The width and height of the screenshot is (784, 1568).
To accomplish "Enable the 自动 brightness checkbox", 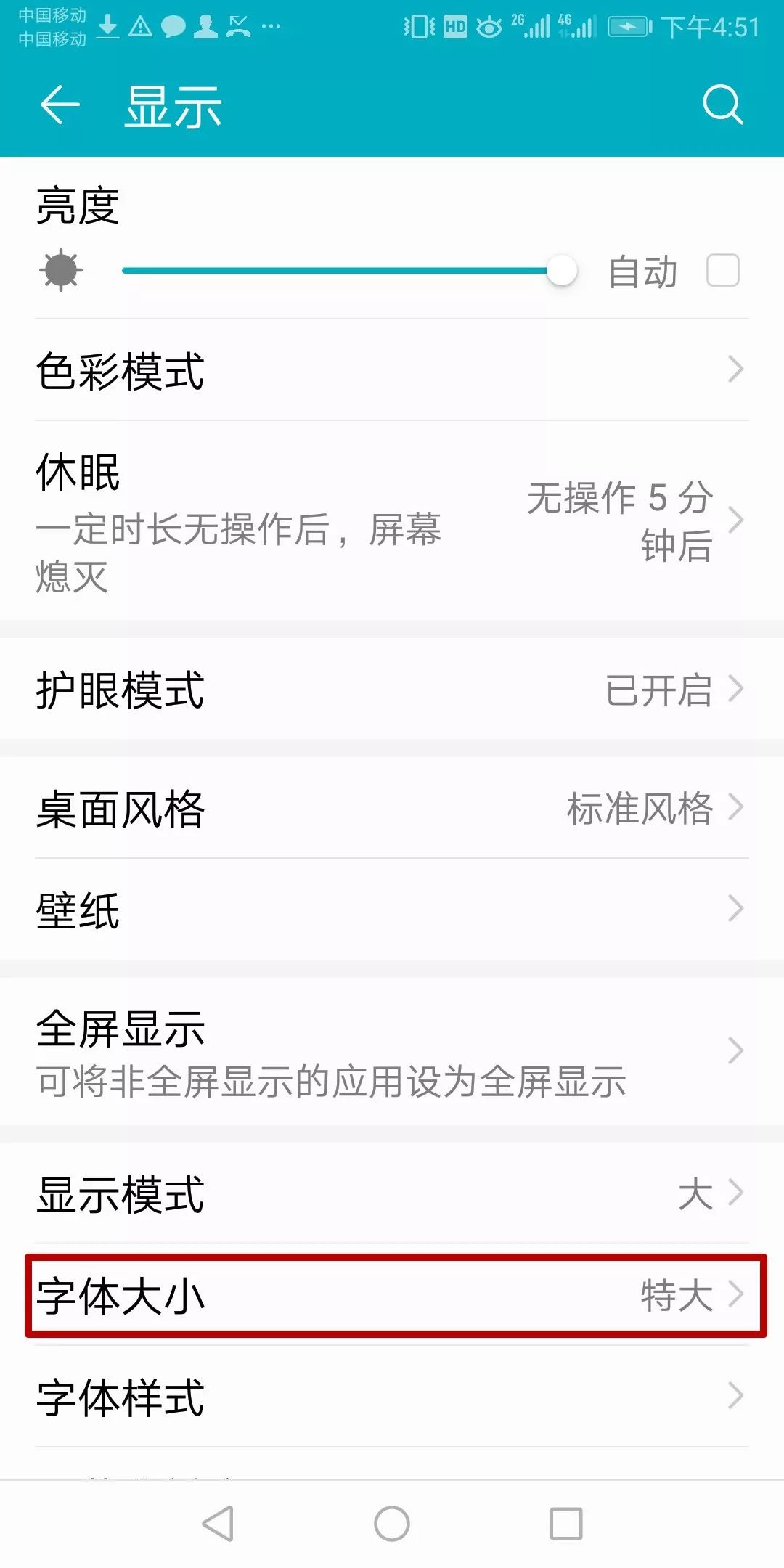I will coord(723,270).
